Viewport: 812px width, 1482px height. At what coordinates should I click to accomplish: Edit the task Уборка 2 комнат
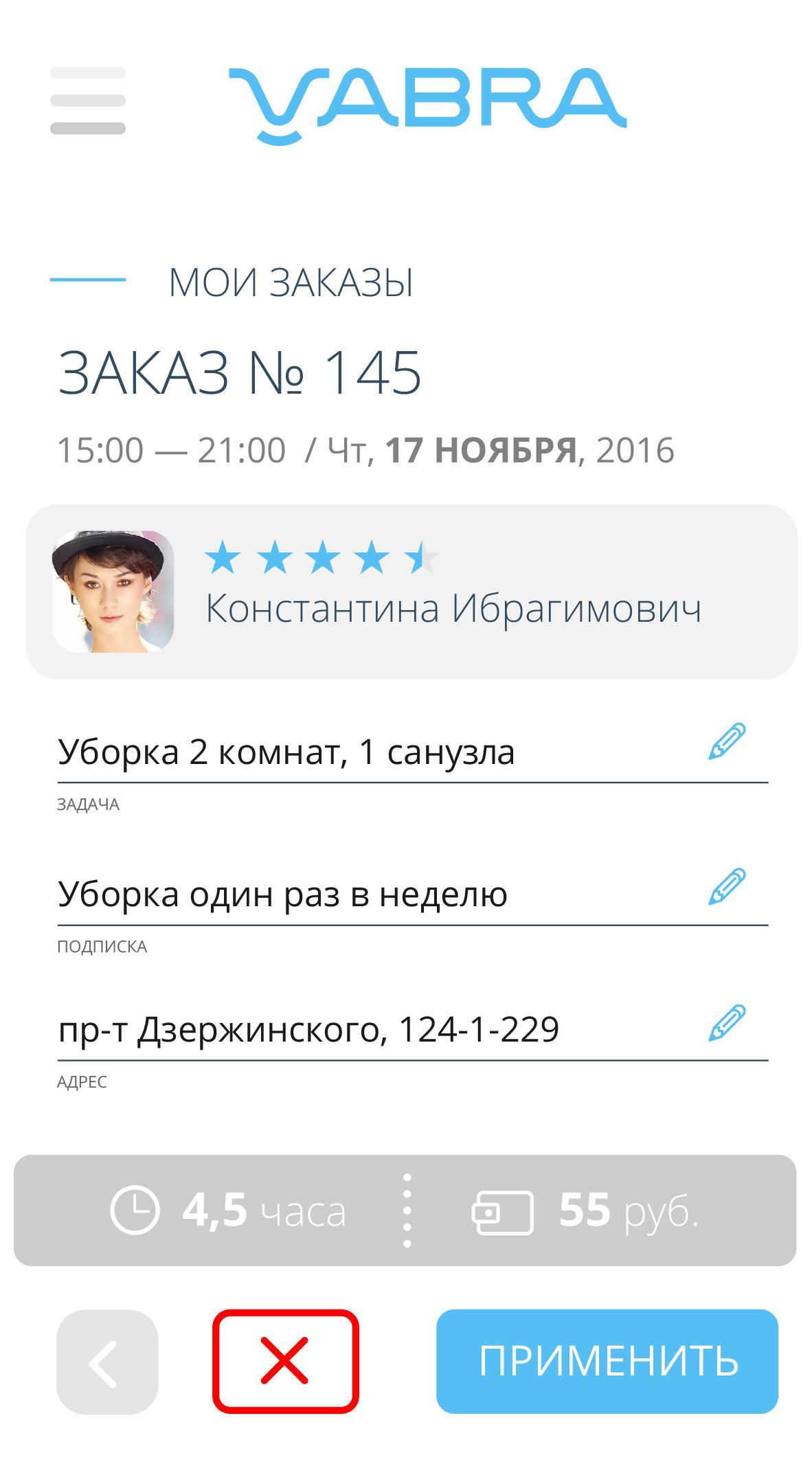pyautogui.click(x=727, y=741)
